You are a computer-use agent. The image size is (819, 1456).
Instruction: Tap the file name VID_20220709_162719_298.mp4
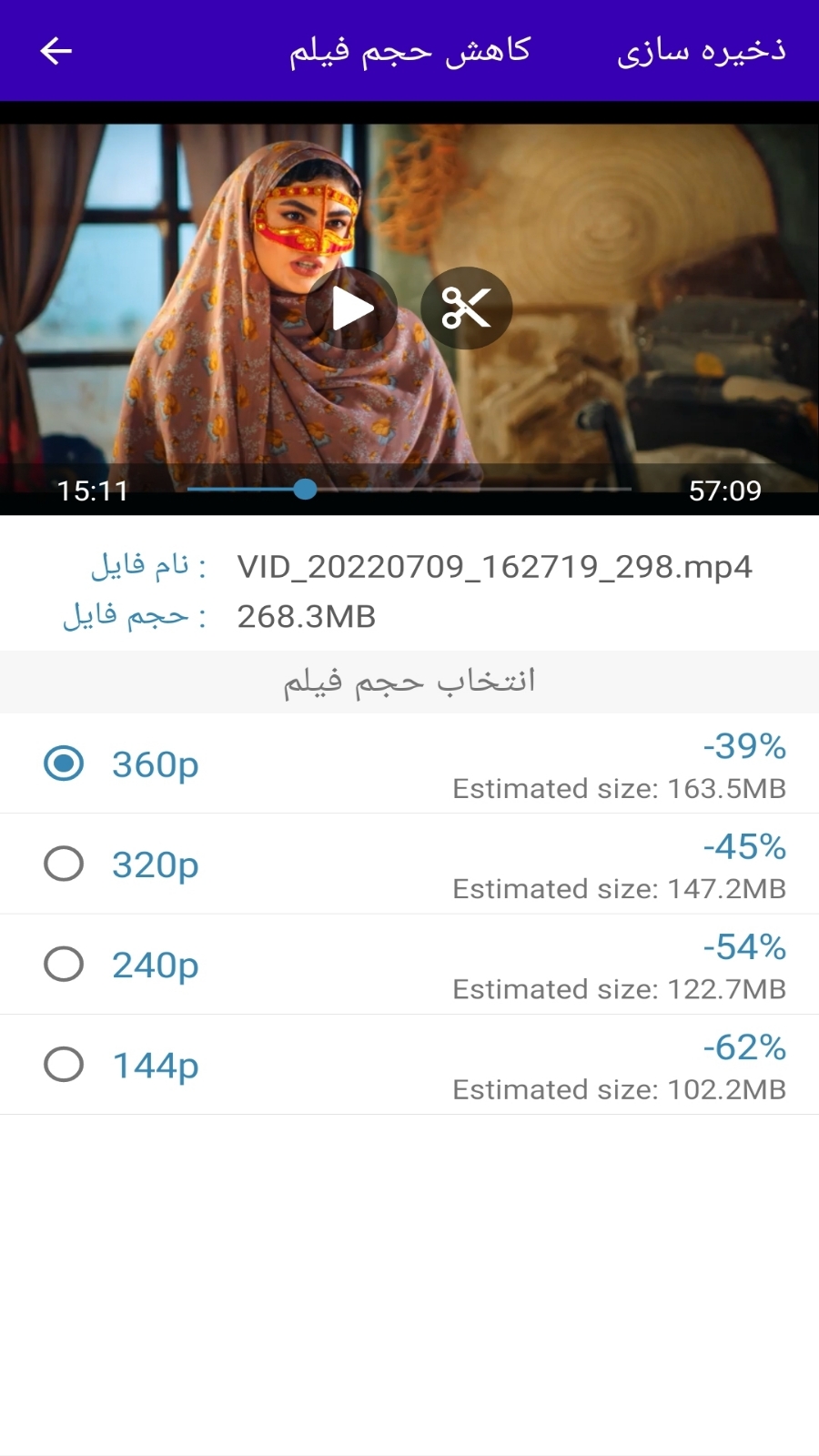(494, 566)
